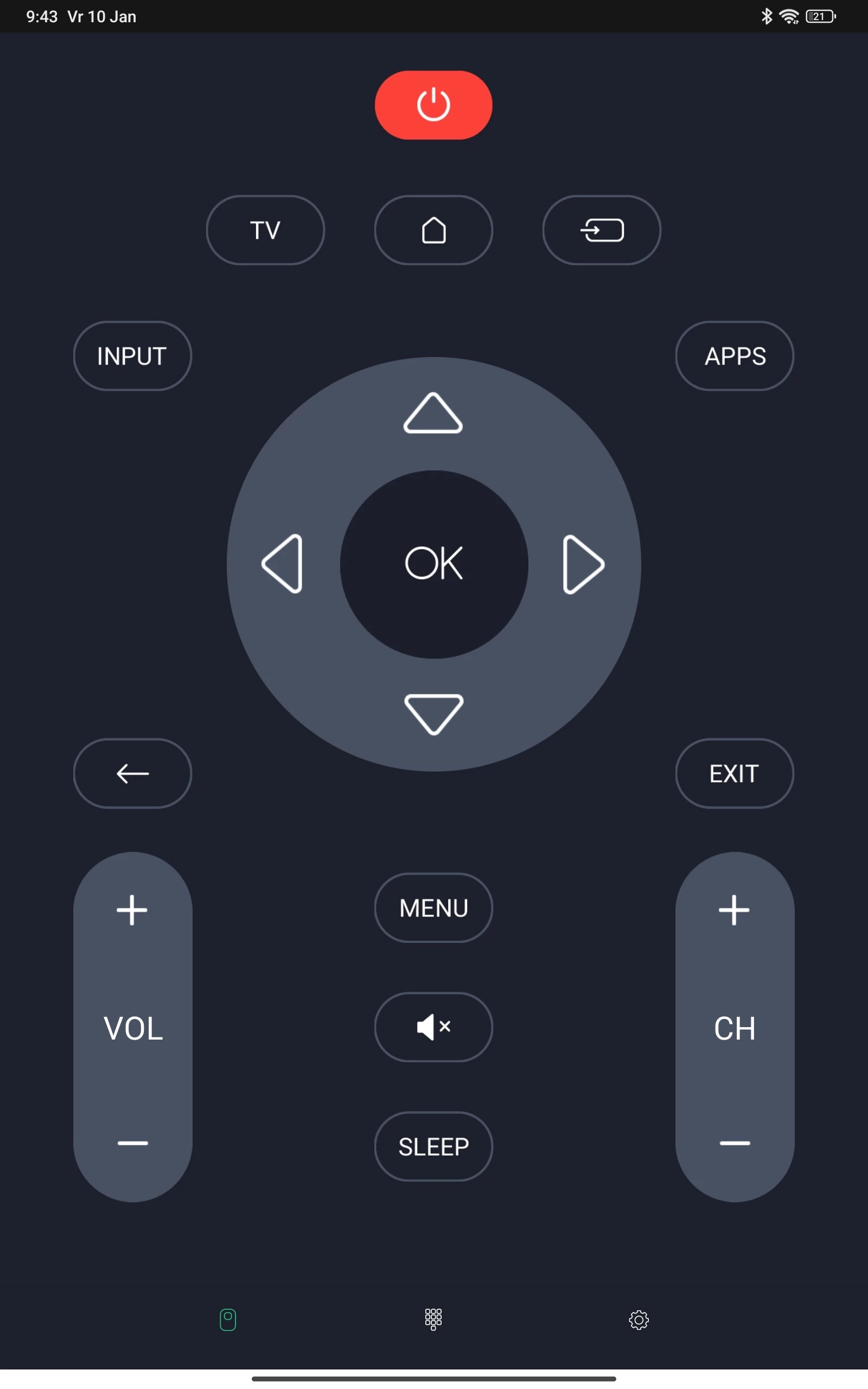
Task: Open the TV MENU
Action: click(433, 907)
